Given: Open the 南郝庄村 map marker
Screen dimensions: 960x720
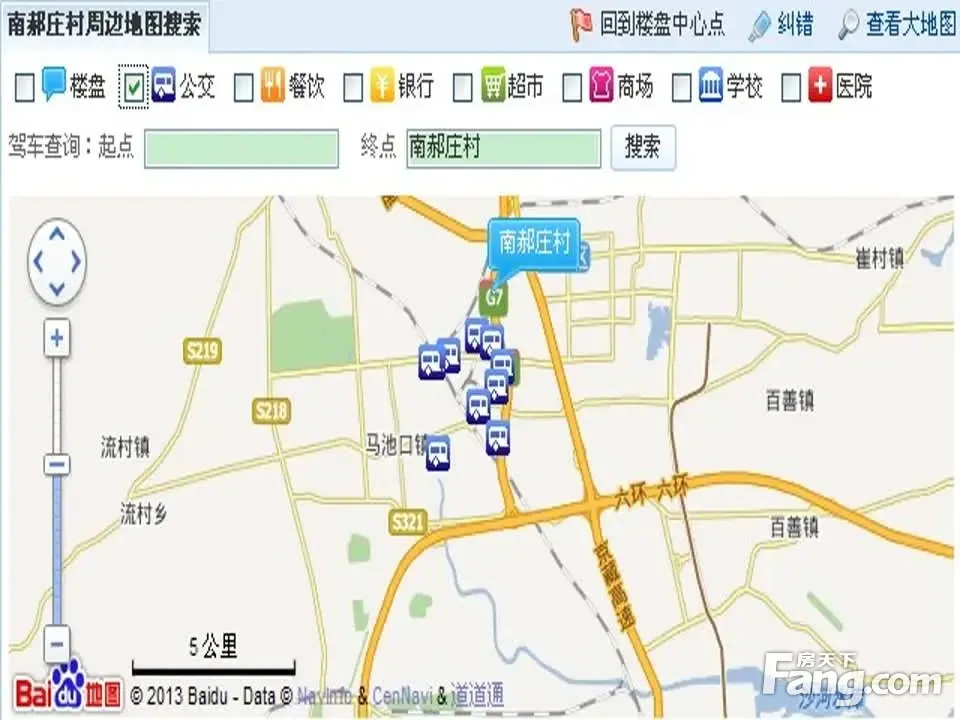Looking at the screenshot, I should tap(534, 242).
